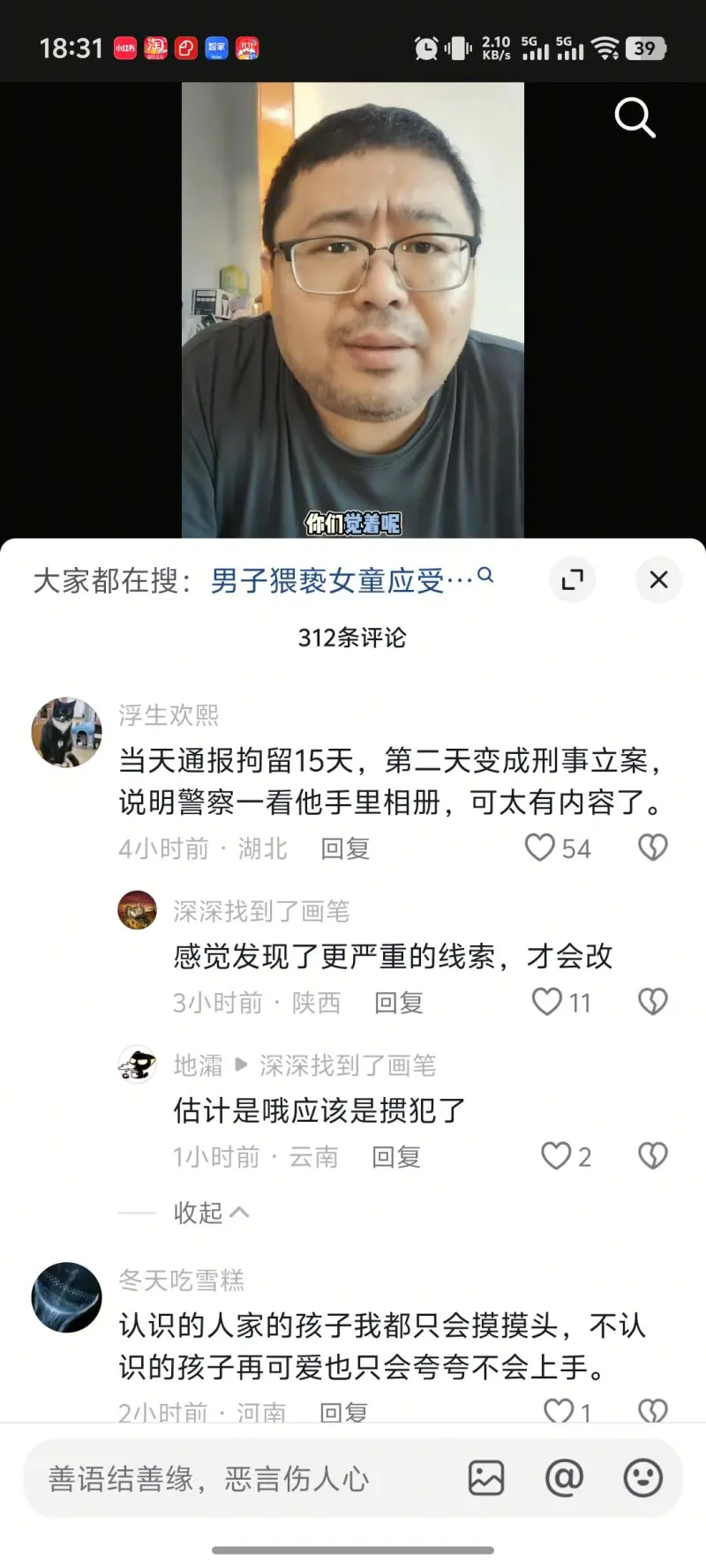Expand the comments panel to full screen
The width and height of the screenshot is (706, 1568).
pyautogui.click(x=573, y=579)
